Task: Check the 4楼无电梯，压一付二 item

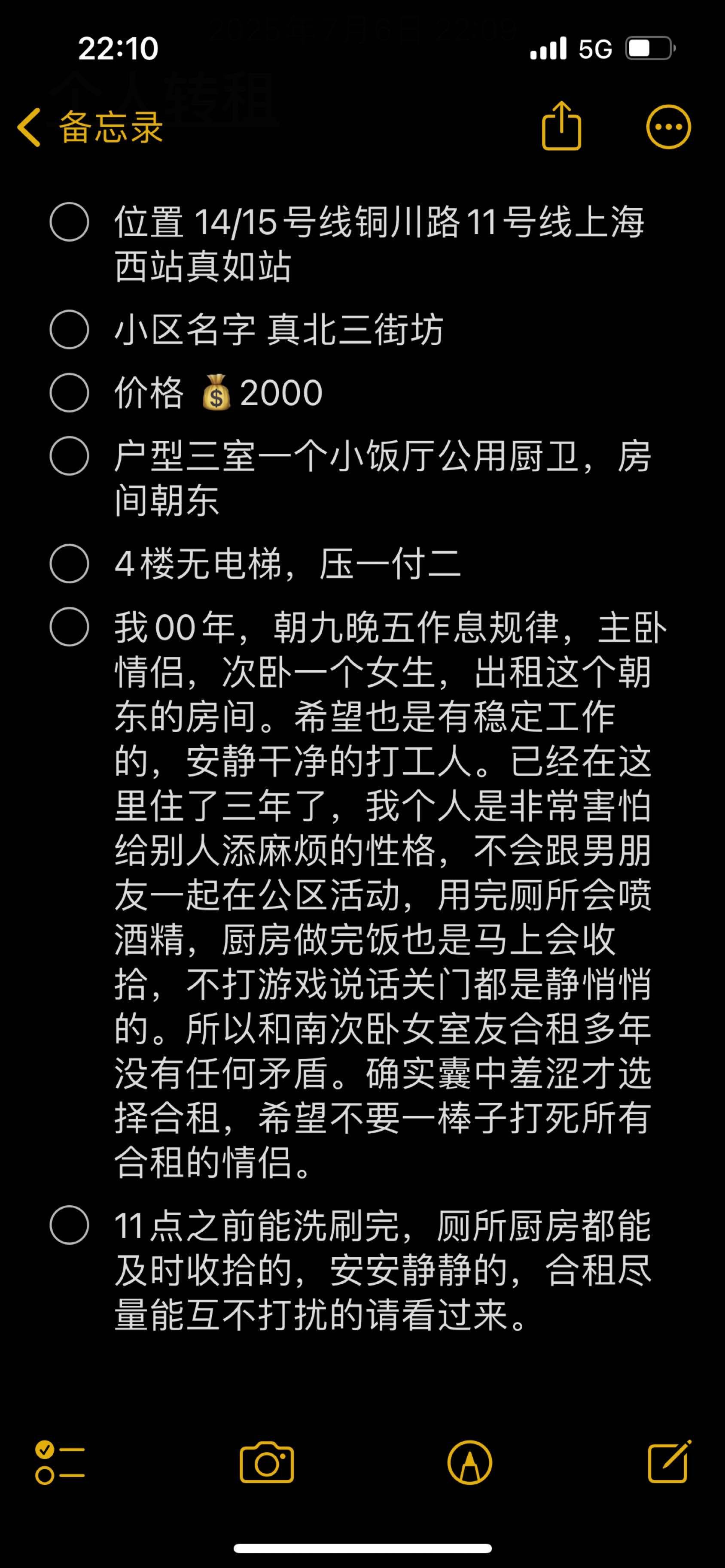Action: coord(70,564)
